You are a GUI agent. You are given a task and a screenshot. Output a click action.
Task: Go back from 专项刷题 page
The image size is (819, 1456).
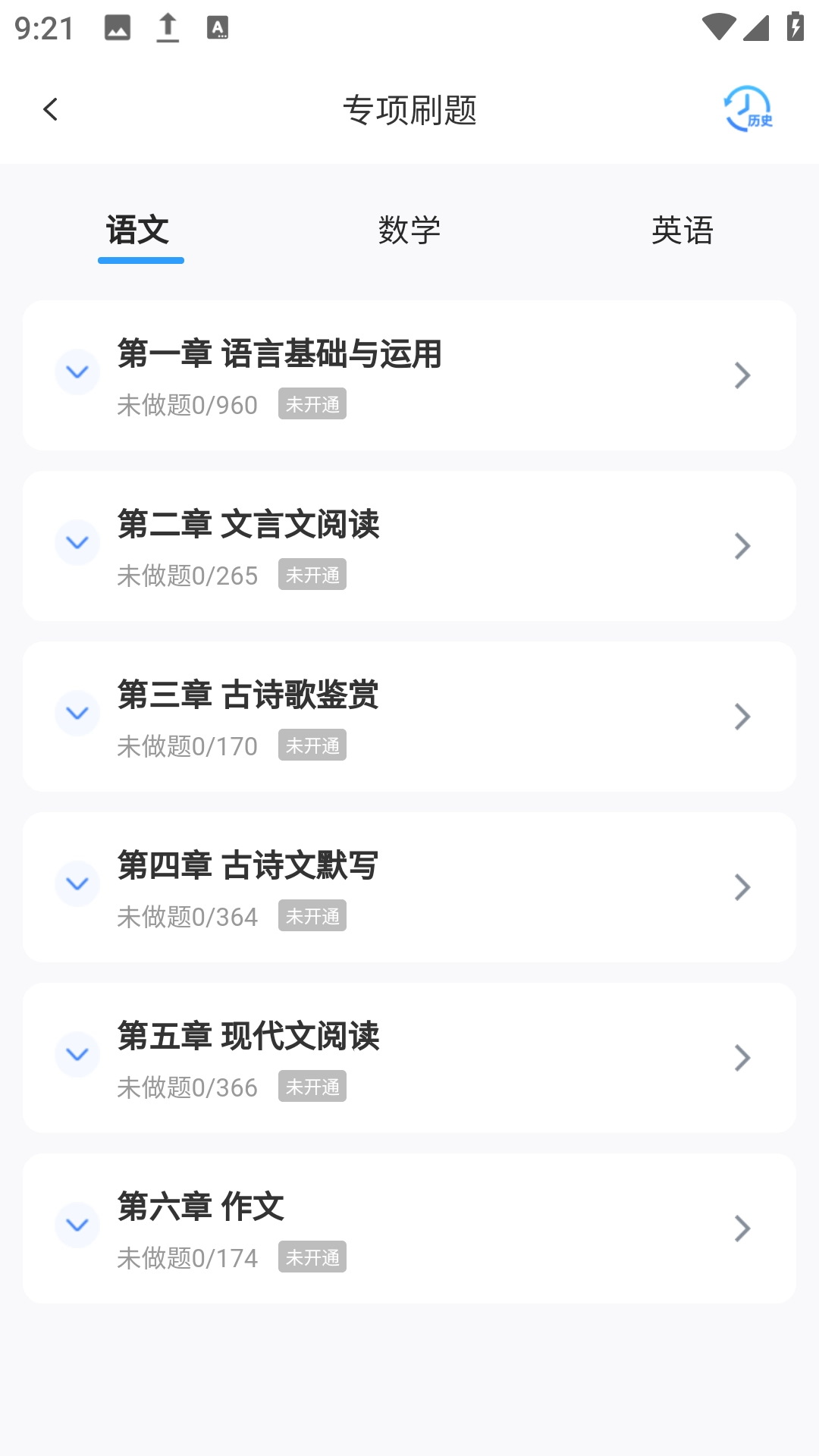click(x=51, y=110)
